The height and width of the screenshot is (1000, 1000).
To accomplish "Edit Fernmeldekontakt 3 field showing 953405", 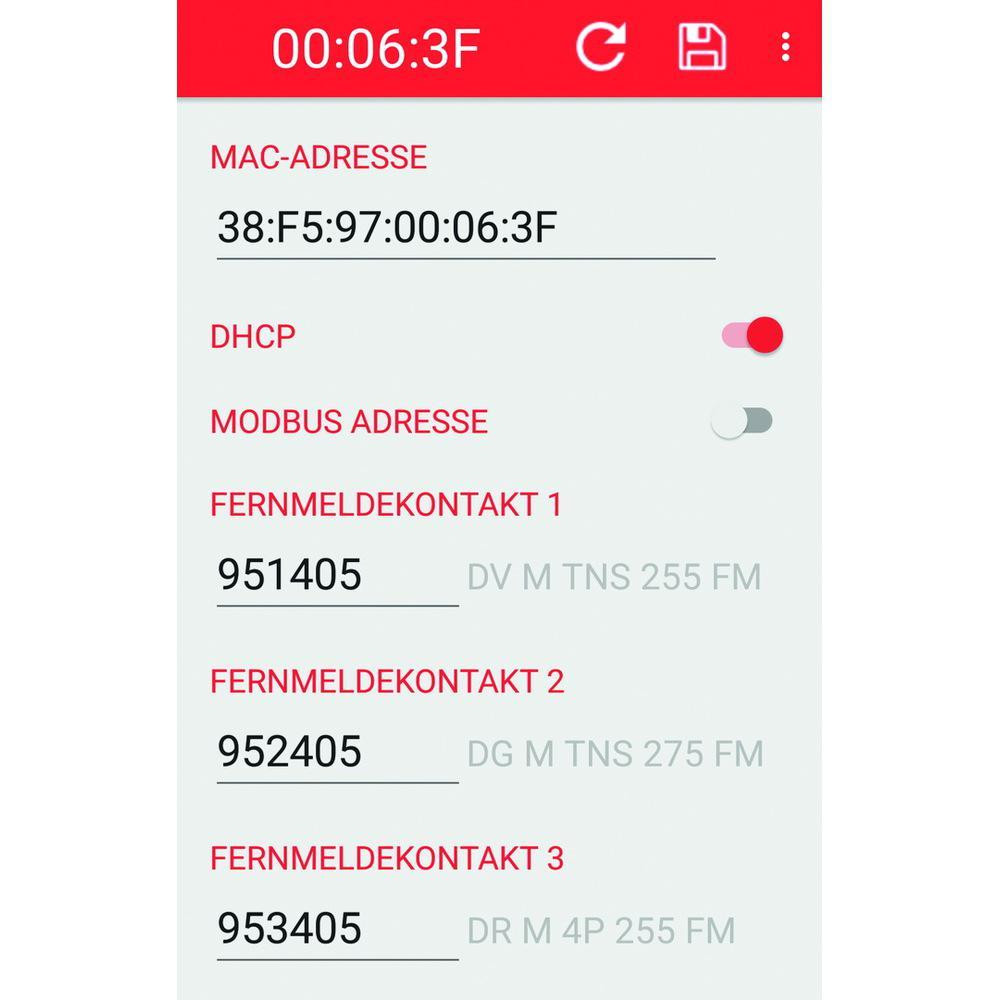I will coord(337,929).
